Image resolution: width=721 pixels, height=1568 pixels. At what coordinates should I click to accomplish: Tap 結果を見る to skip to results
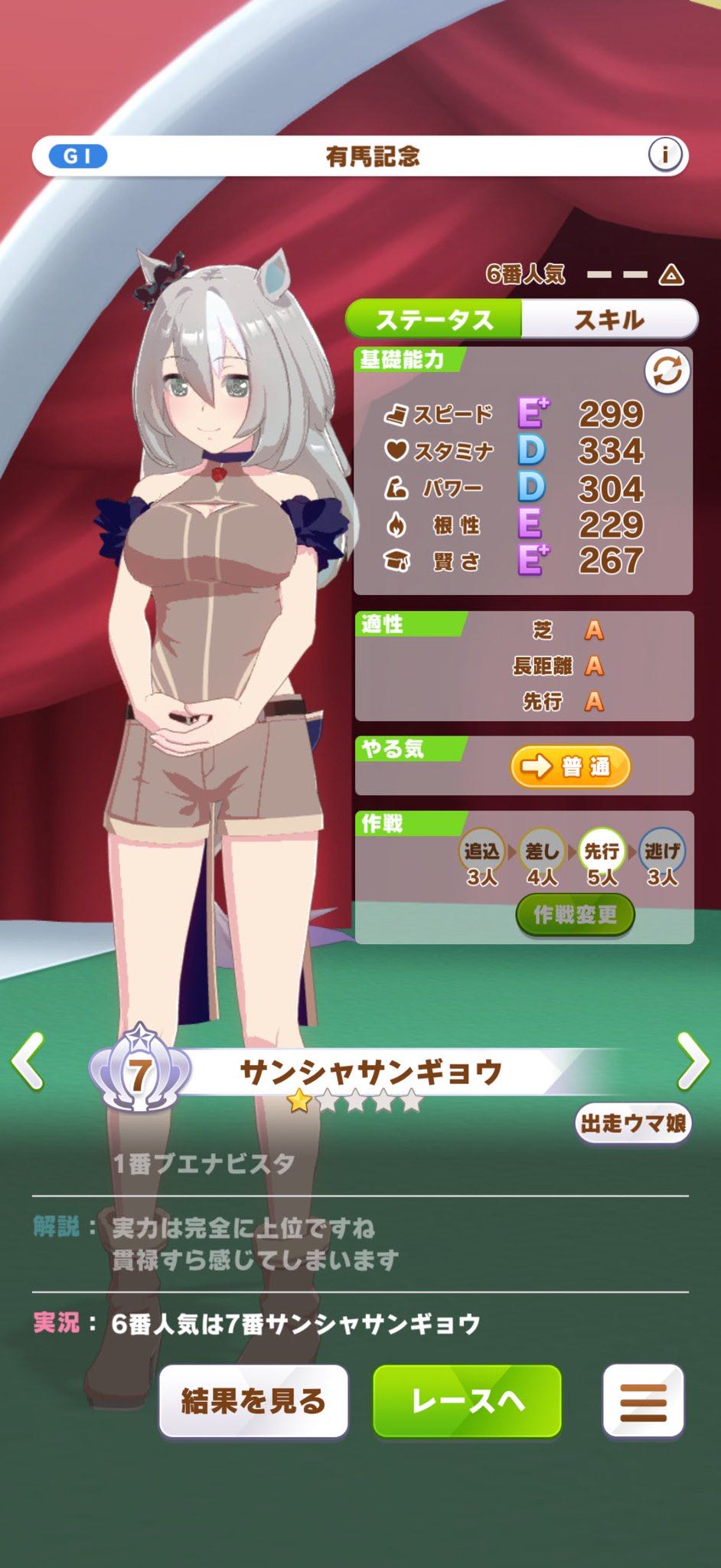point(253,1400)
